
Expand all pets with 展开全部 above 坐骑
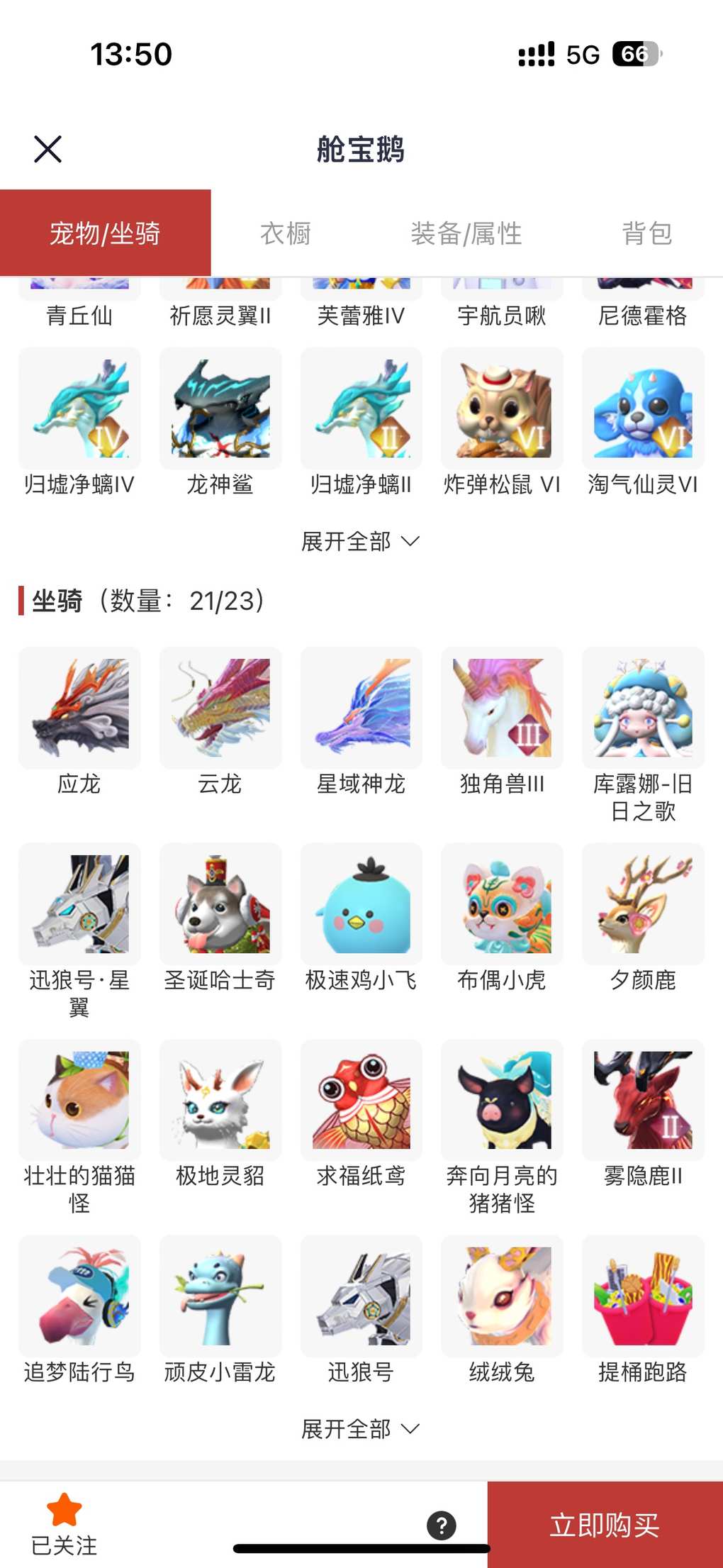click(360, 542)
